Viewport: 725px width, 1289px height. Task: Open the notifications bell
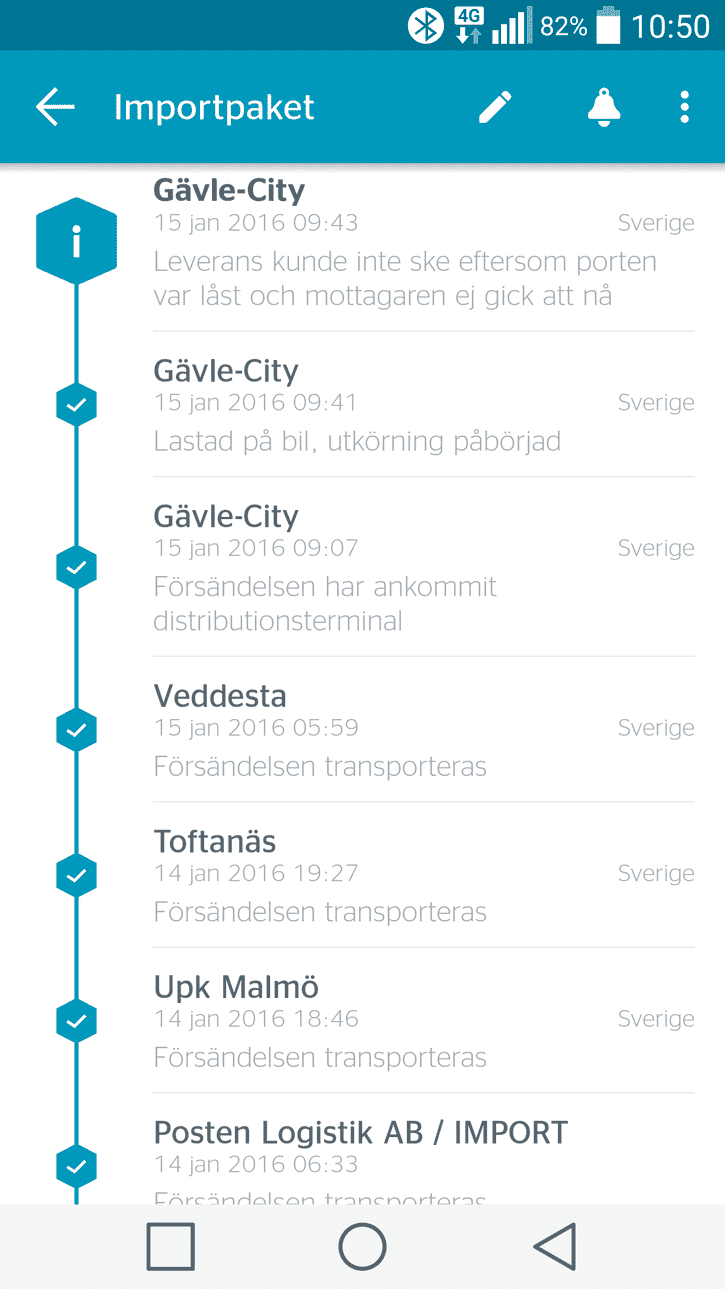pos(604,107)
